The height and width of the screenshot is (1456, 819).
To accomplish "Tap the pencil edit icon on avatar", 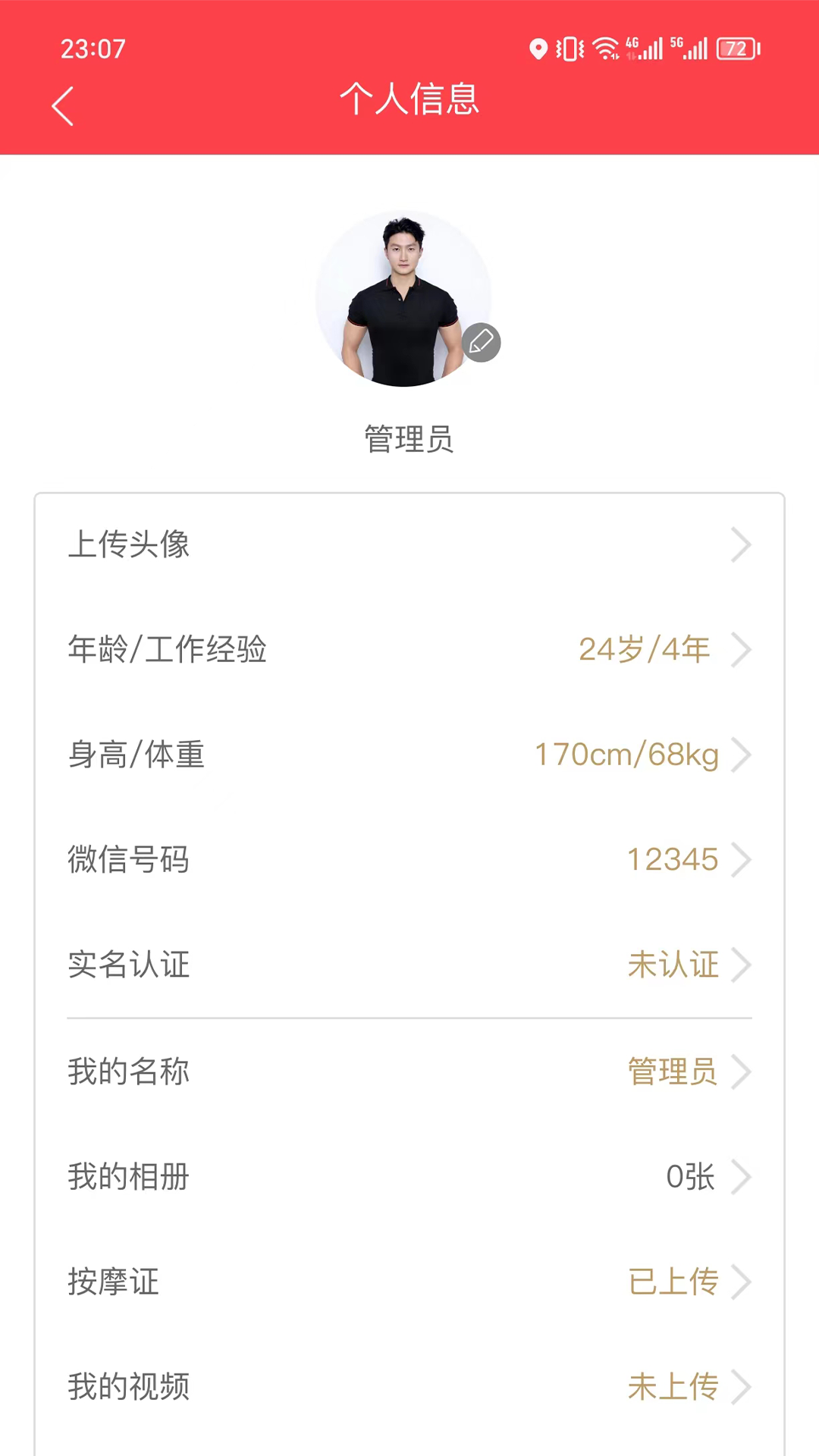I will [x=482, y=342].
